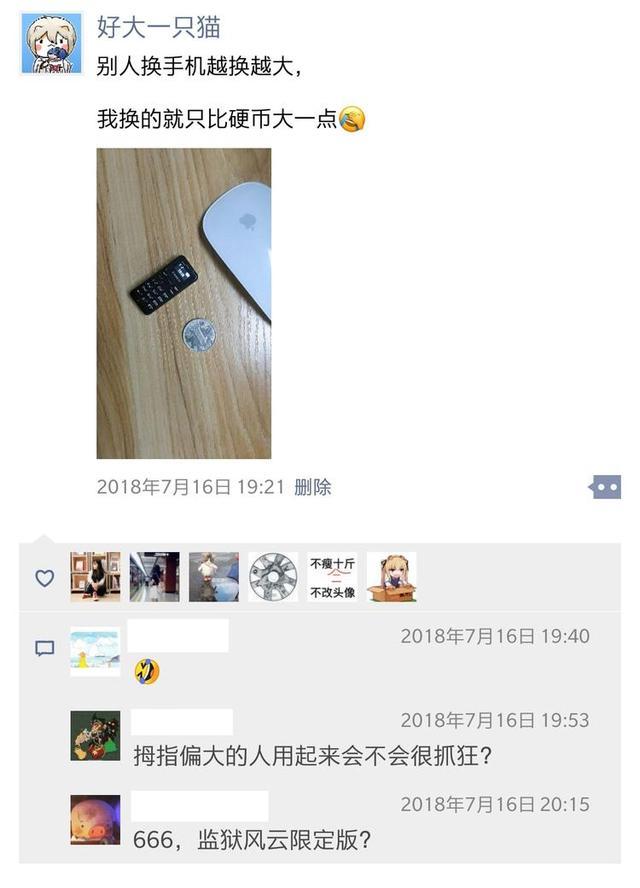Image resolution: width=640 pixels, height=888 pixels.
Task: Open the avatar of the 20:15 commenter
Action: (x=95, y=820)
